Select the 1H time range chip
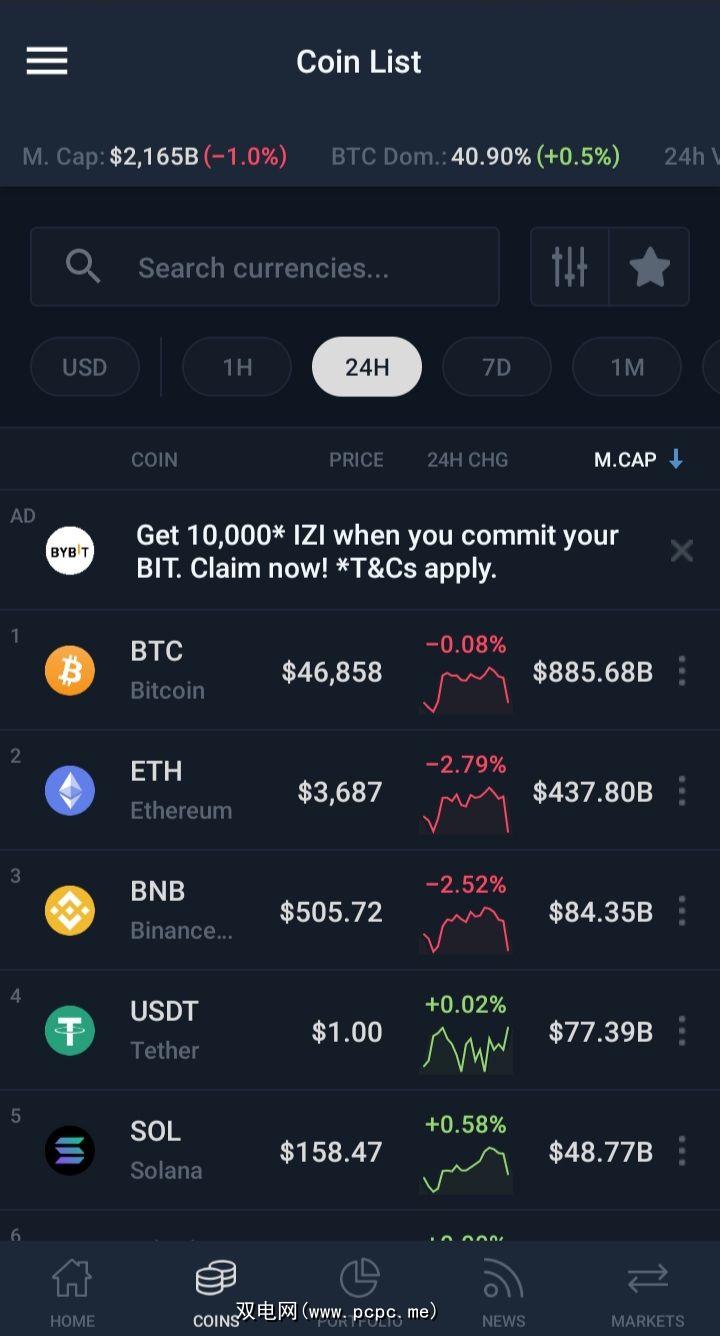Screen dimensions: 720x1336 coord(237,367)
